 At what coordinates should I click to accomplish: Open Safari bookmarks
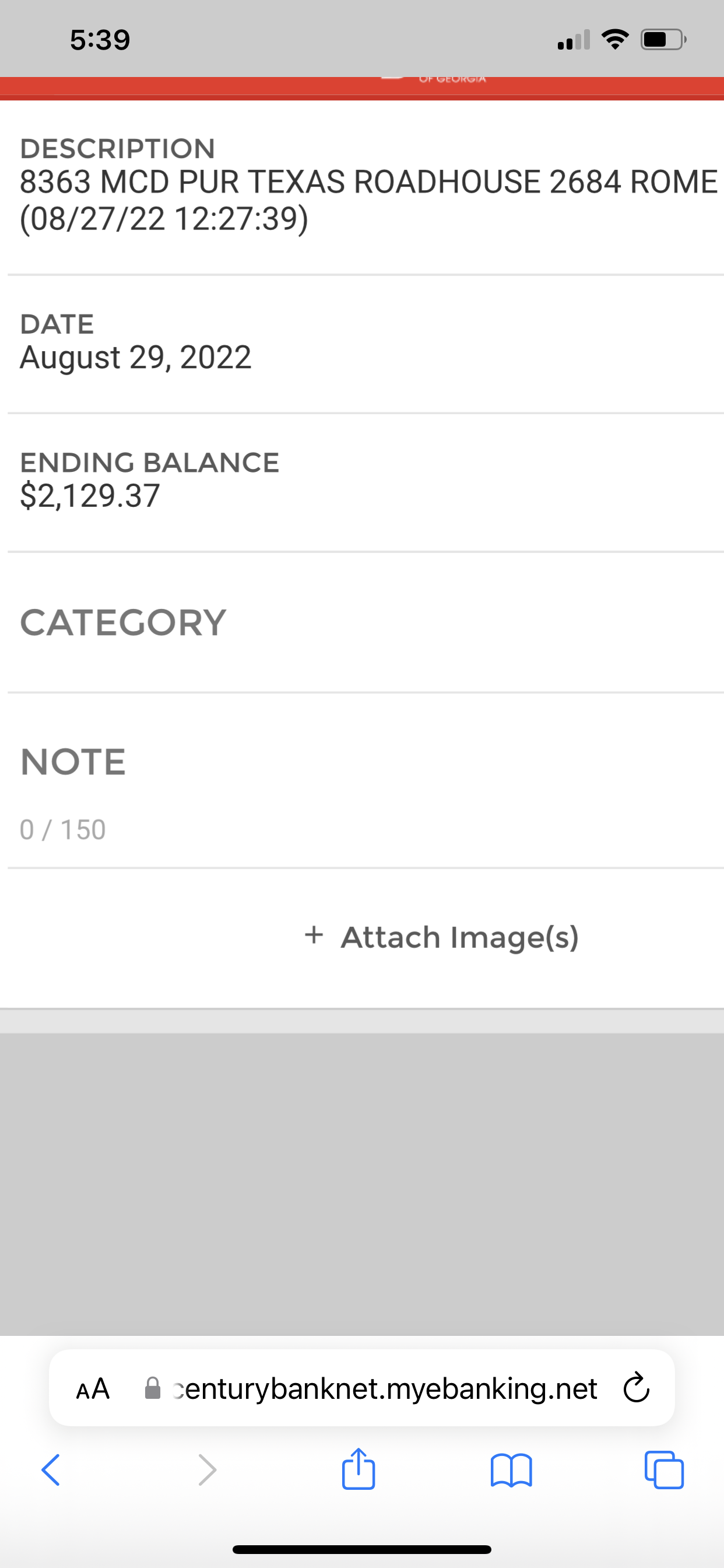(x=511, y=1471)
